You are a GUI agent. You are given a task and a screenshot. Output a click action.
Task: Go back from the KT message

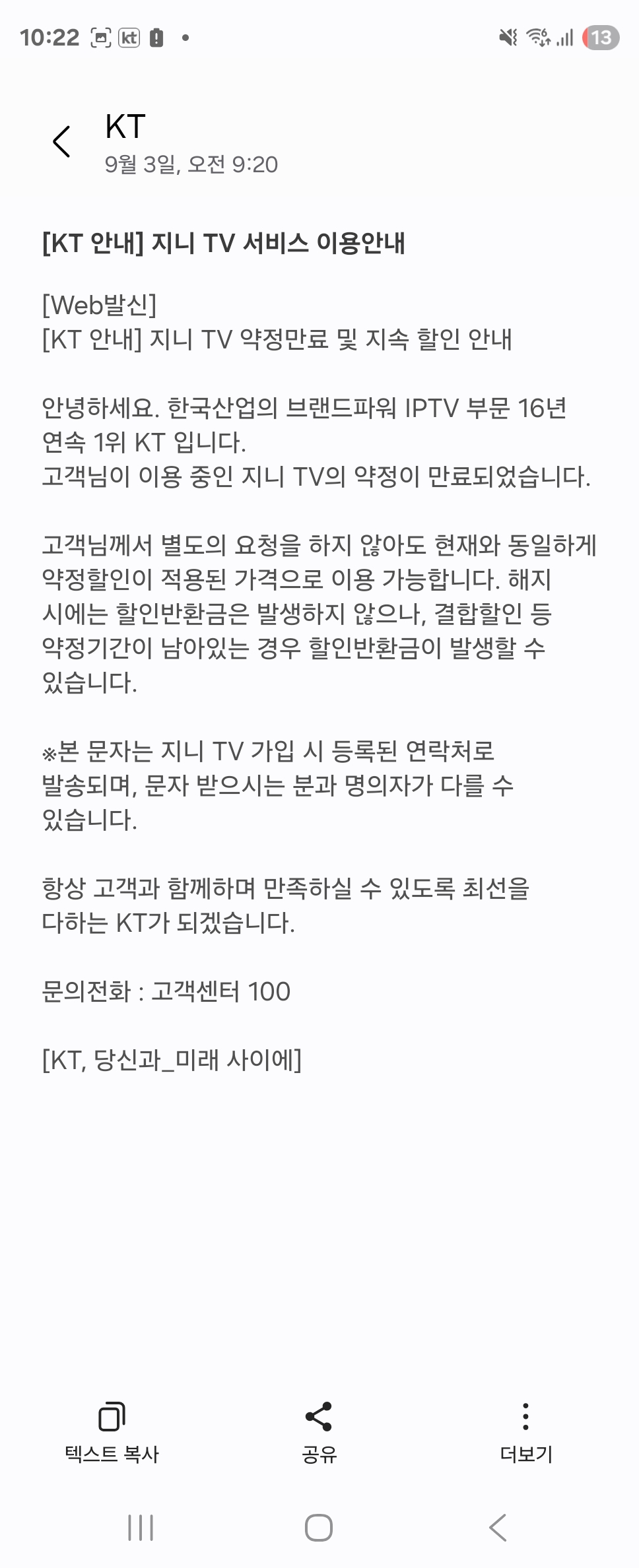point(61,141)
